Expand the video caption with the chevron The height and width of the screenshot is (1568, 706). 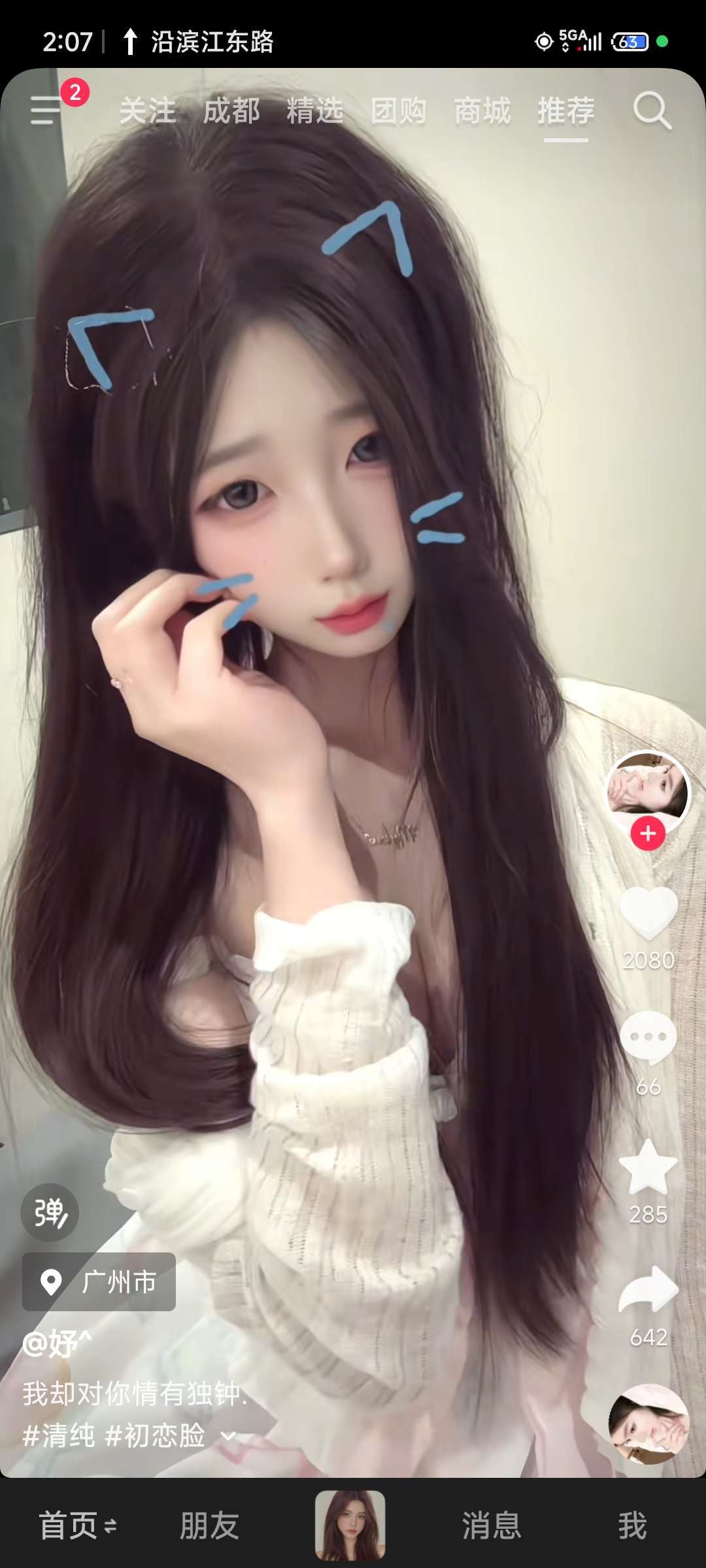pos(227,1436)
